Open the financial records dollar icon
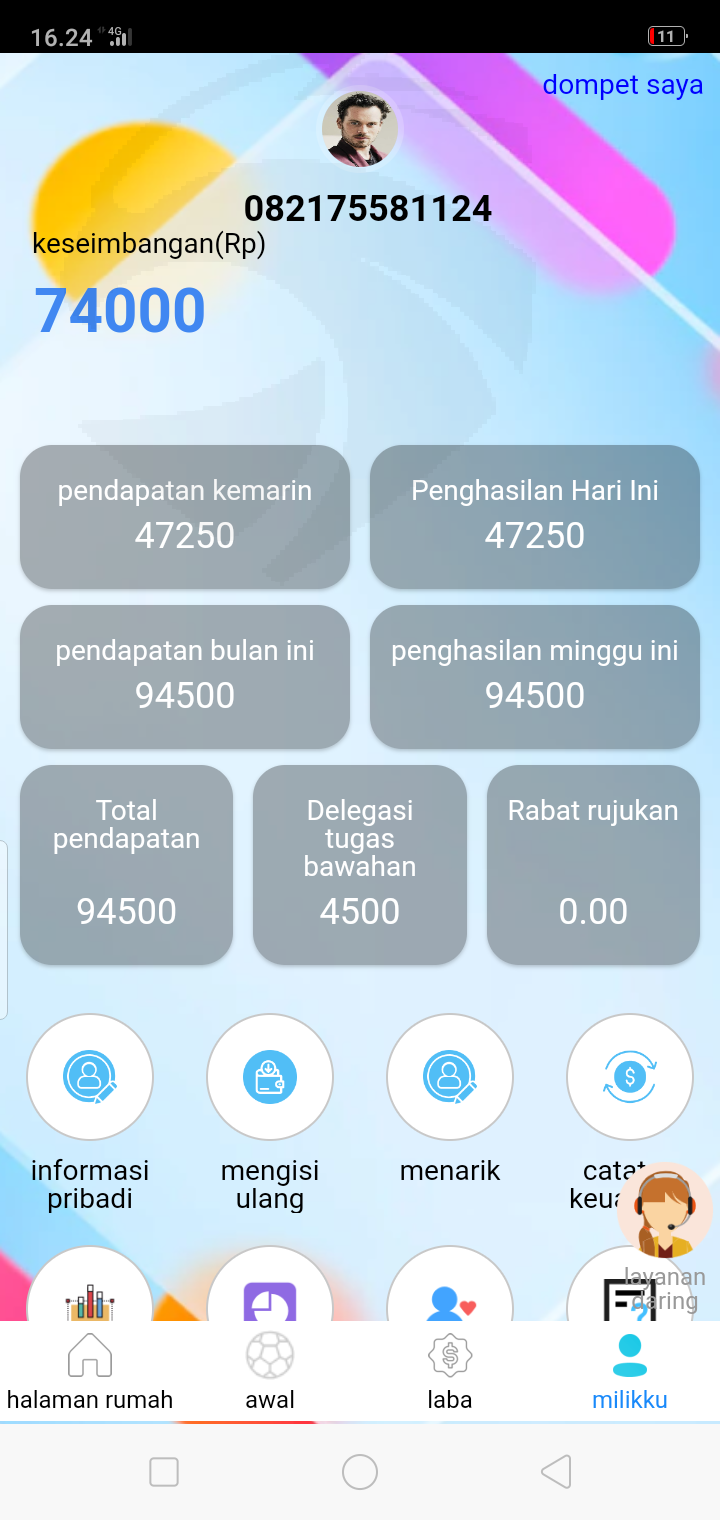This screenshot has height=1520, width=720. [x=630, y=1078]
